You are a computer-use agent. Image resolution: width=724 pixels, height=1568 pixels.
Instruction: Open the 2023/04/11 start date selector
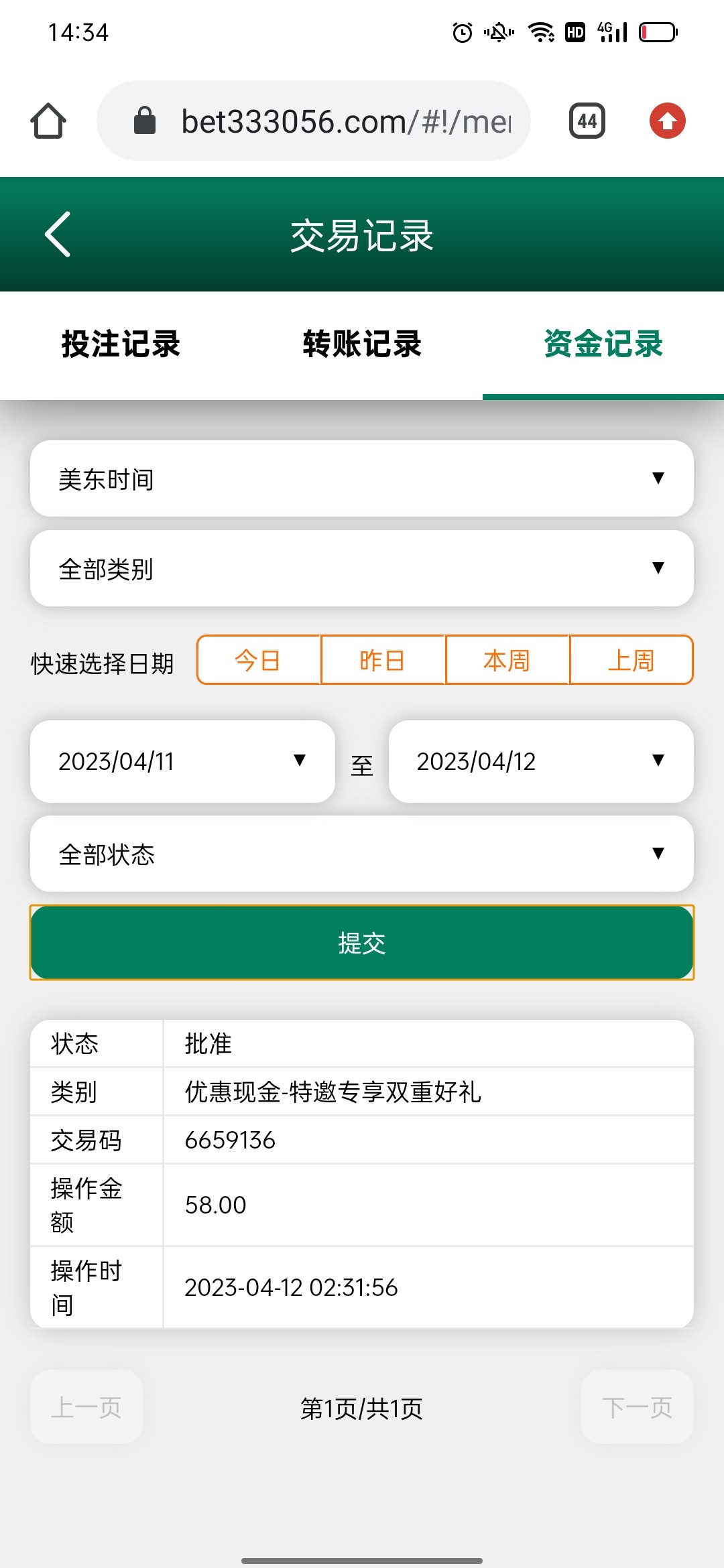click(181, 762)
